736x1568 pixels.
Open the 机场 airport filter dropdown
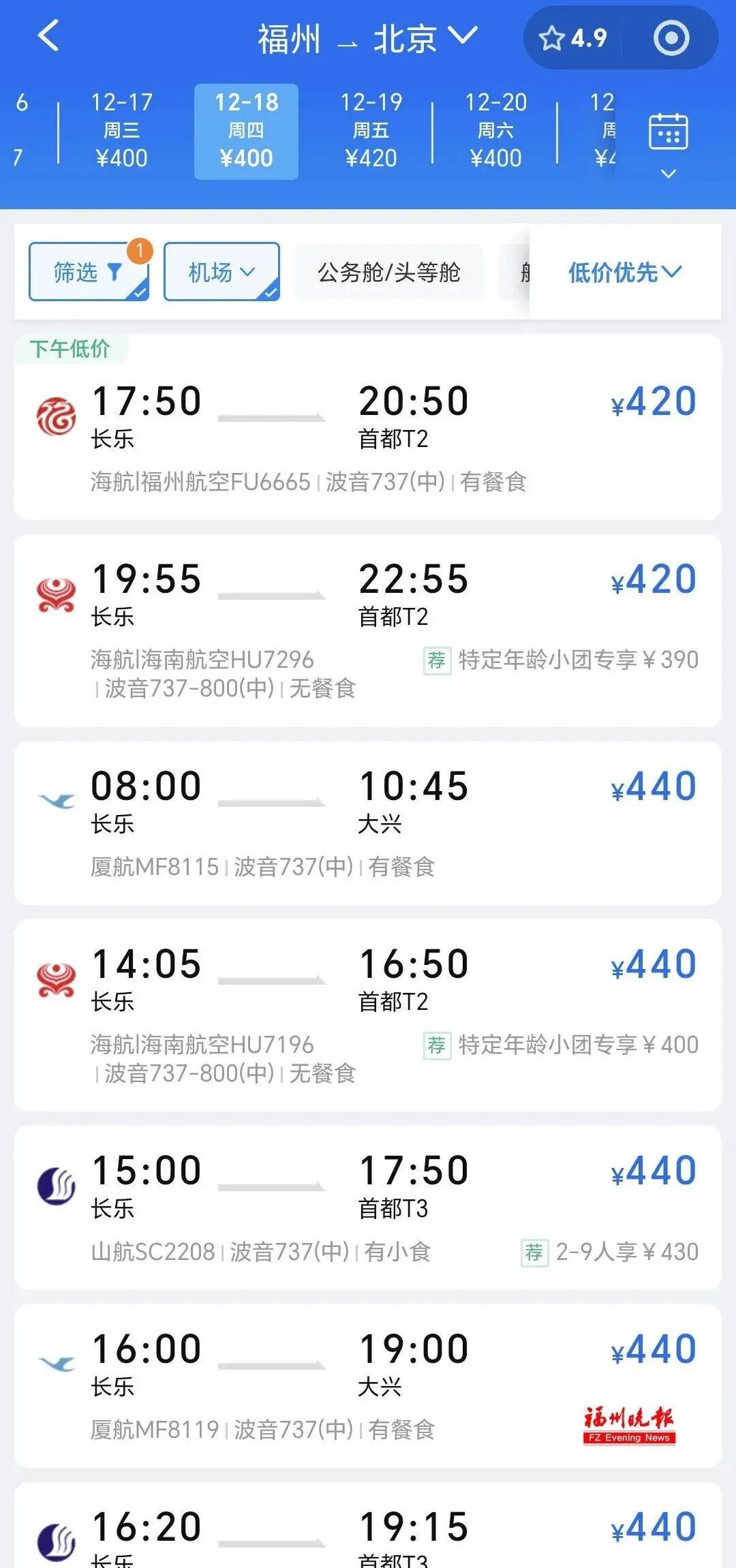(x=220, y=271)
